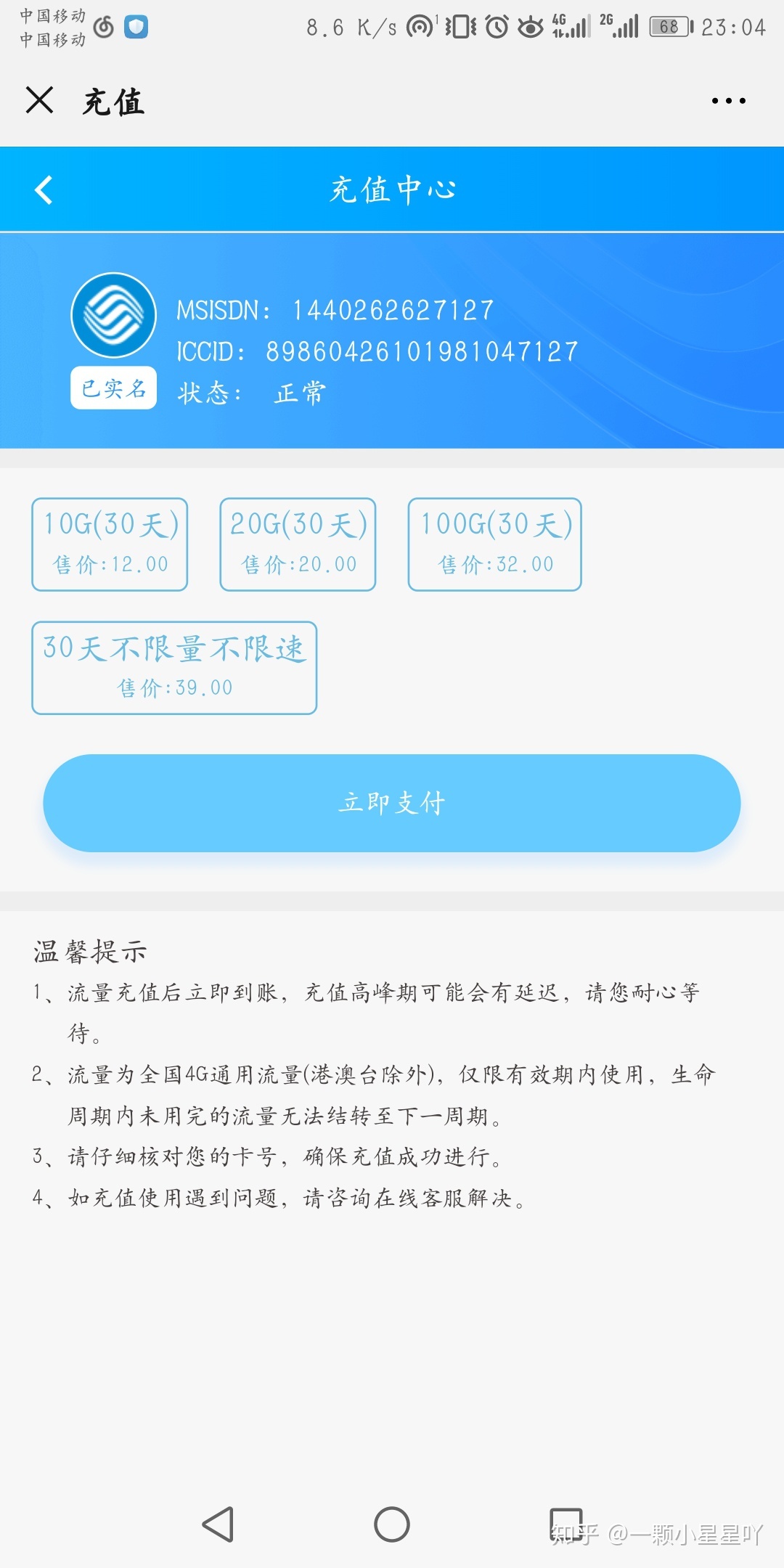Viewport: 784px width, 1568px height.
Task: Tap the 已实名 real-name badge
Action: 113,390
